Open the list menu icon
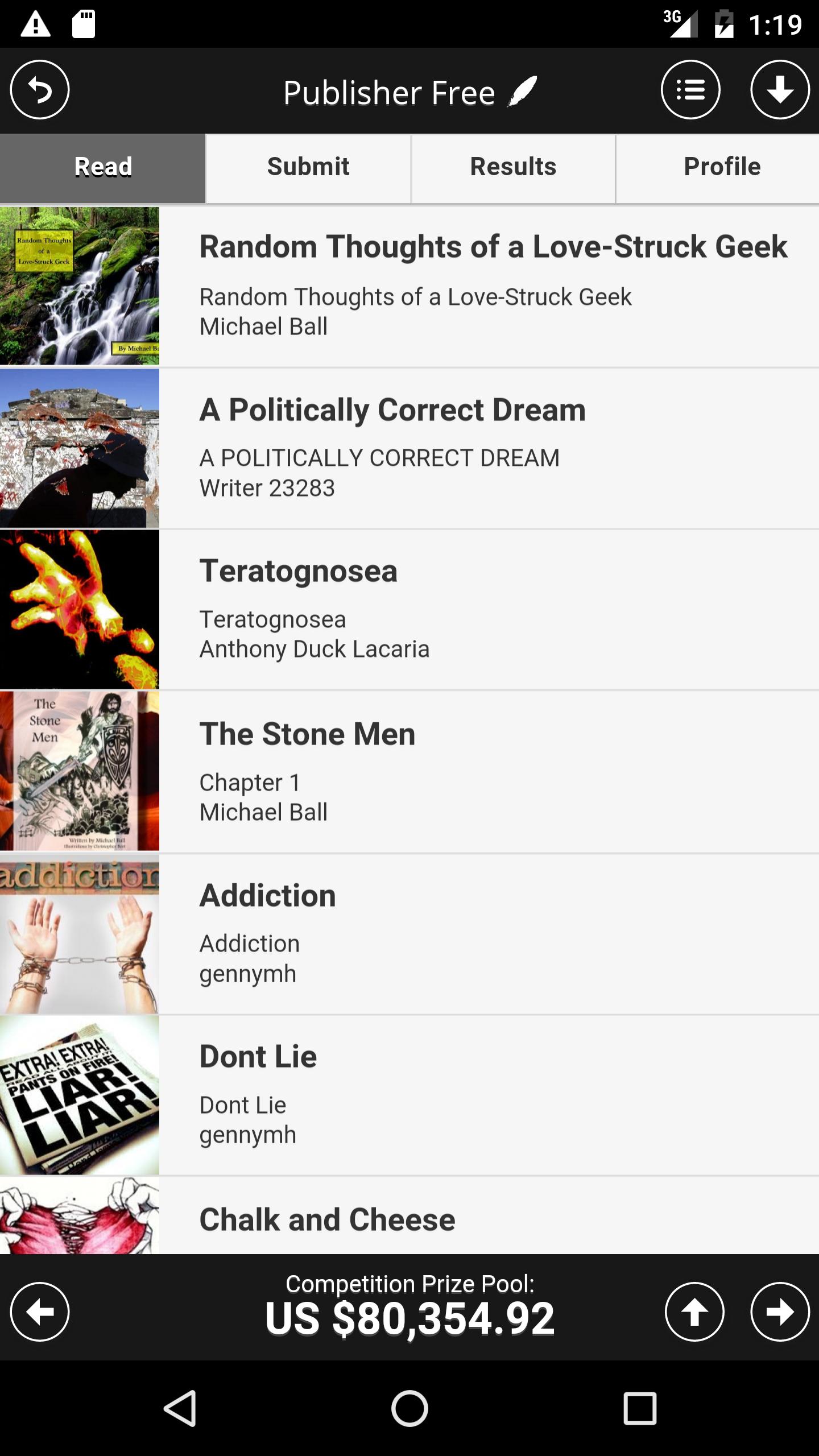This screenshot has height=1456, width=819. tap(690, 90)
